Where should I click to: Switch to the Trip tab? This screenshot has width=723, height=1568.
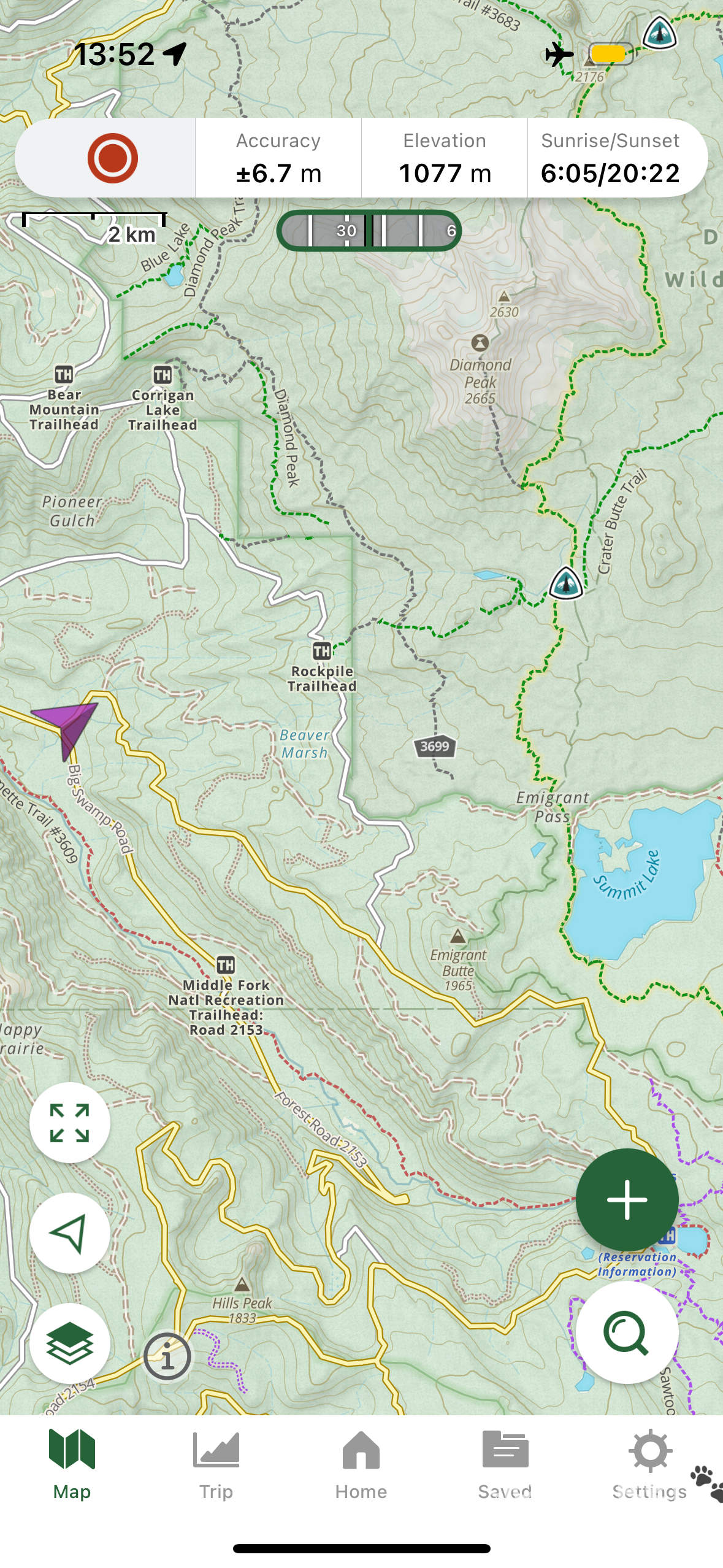pyautogui.click(x=216, y=1465)
